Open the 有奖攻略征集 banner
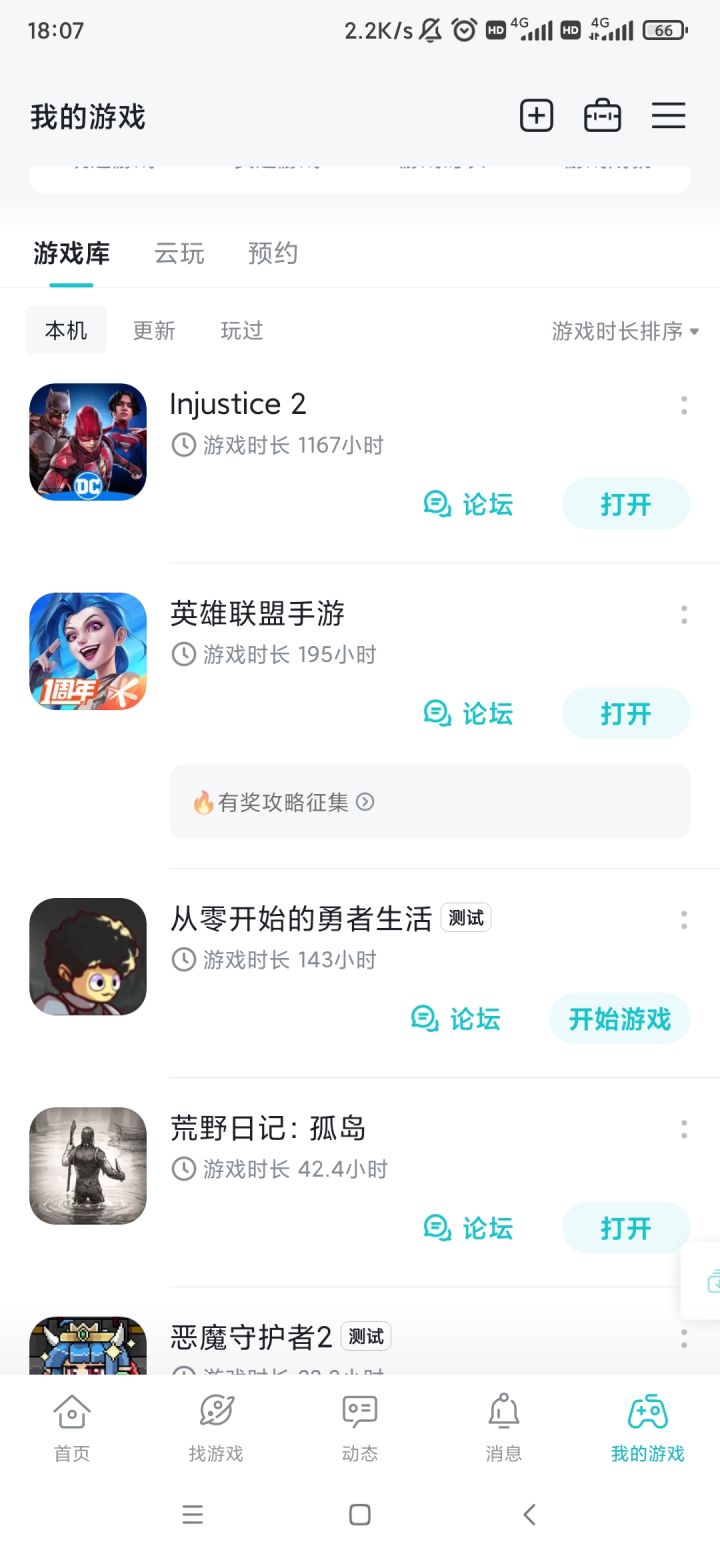The image size is (720, 1560). (429, 802)
